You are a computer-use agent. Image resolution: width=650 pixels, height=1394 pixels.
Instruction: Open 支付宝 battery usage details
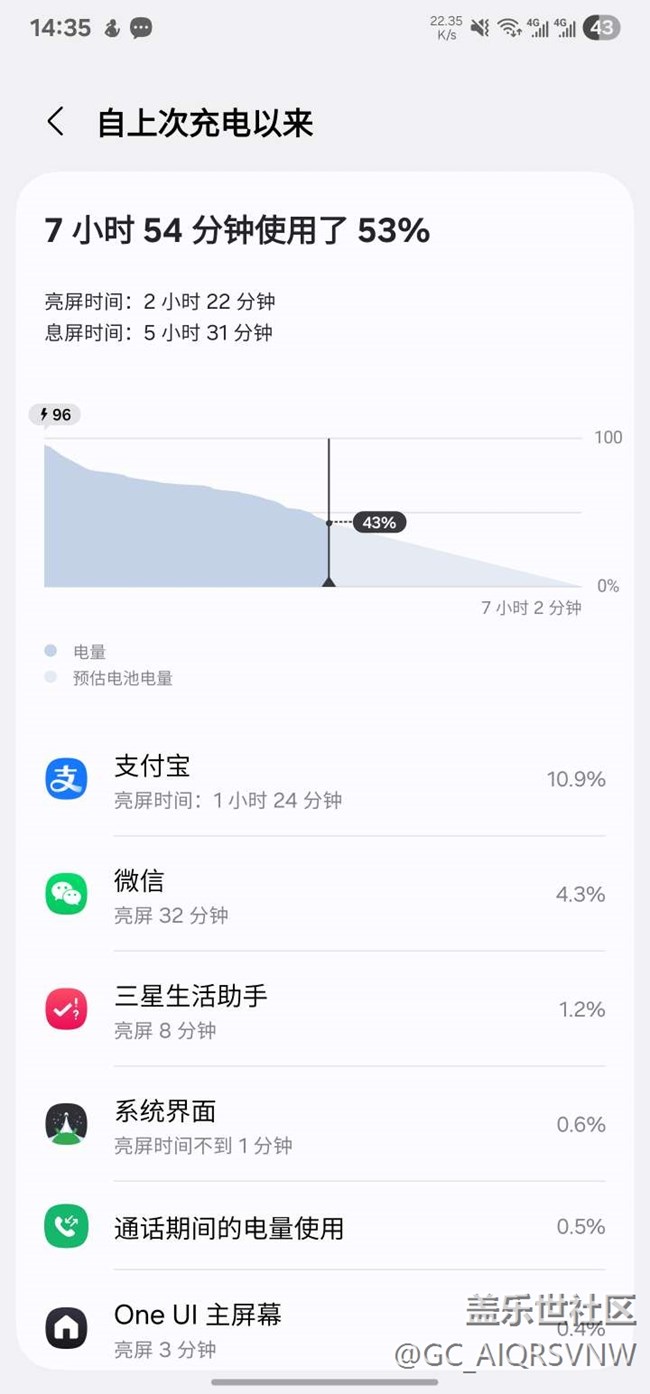pyautogui.click(x=324, y=780)
